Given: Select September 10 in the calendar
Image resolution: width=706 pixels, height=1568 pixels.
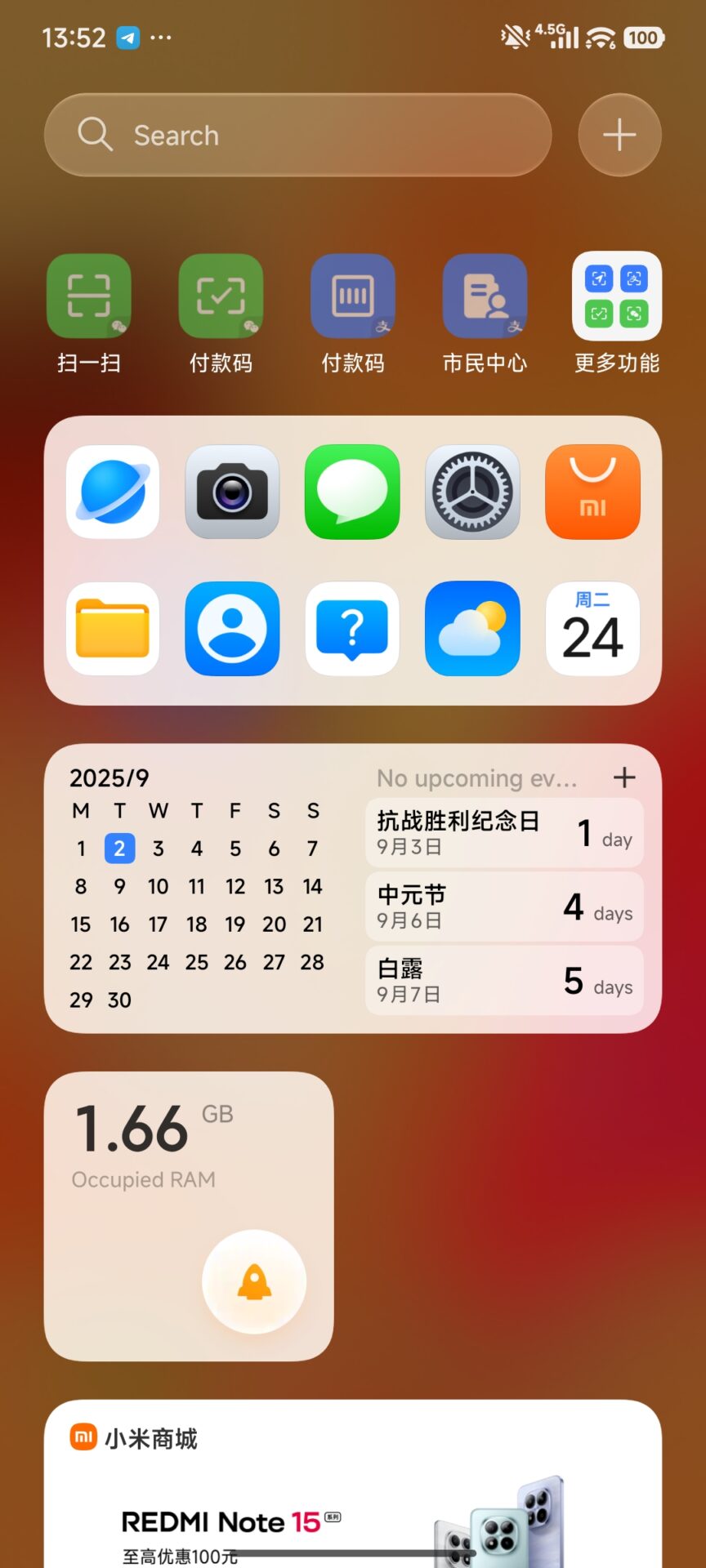Looking at the screenshot, I should tap(158, 886).
